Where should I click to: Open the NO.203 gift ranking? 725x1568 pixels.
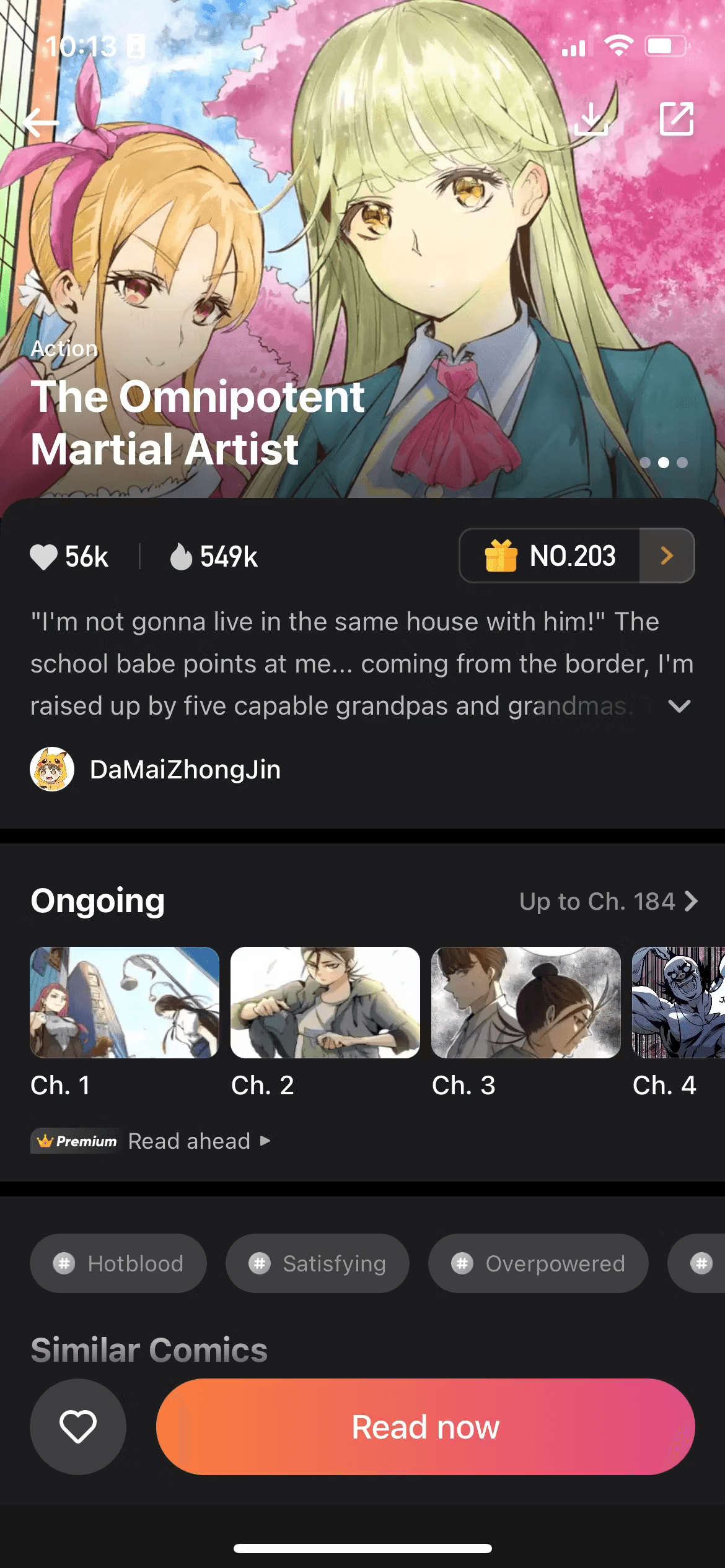pyautogui.click(x=576, y=555)
